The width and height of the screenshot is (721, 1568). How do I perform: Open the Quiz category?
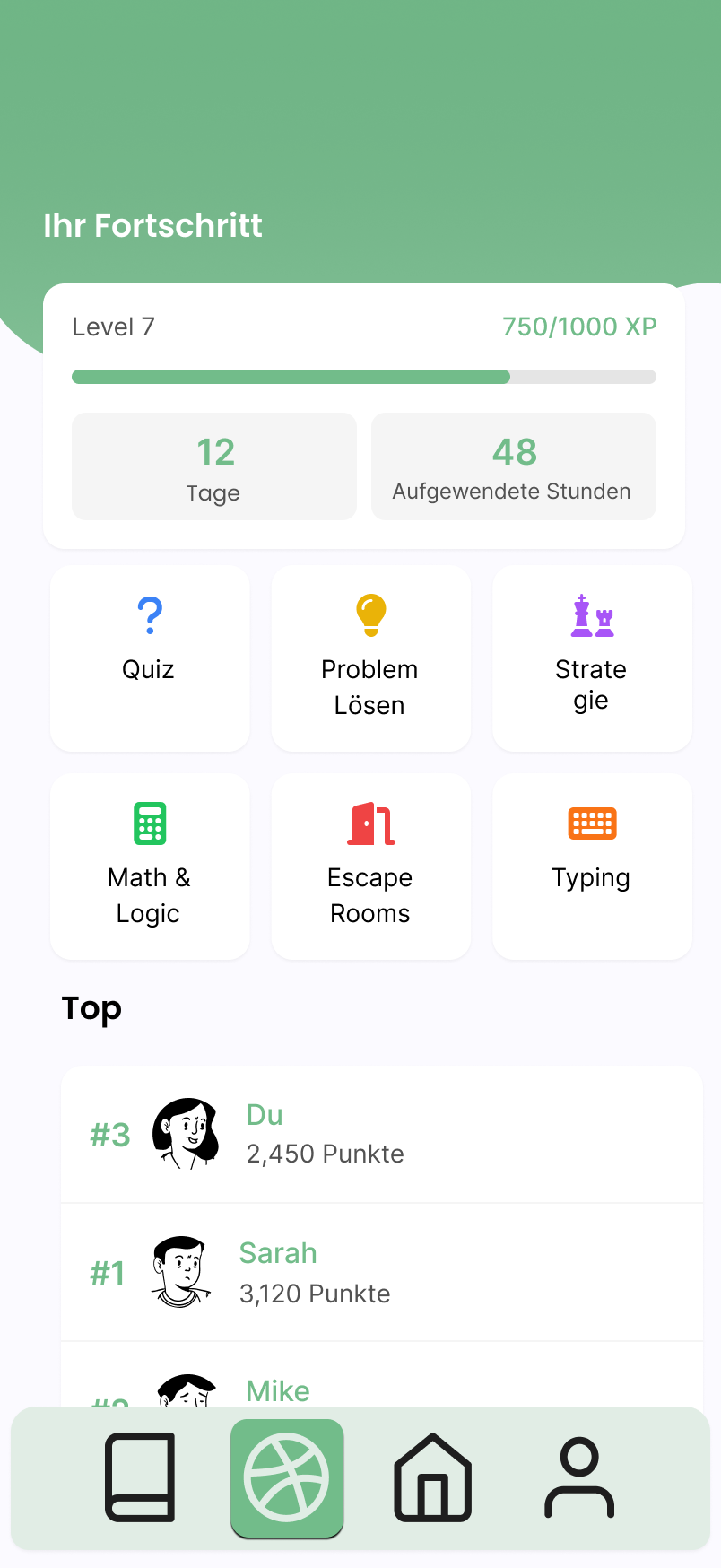(x=150, y=658)
